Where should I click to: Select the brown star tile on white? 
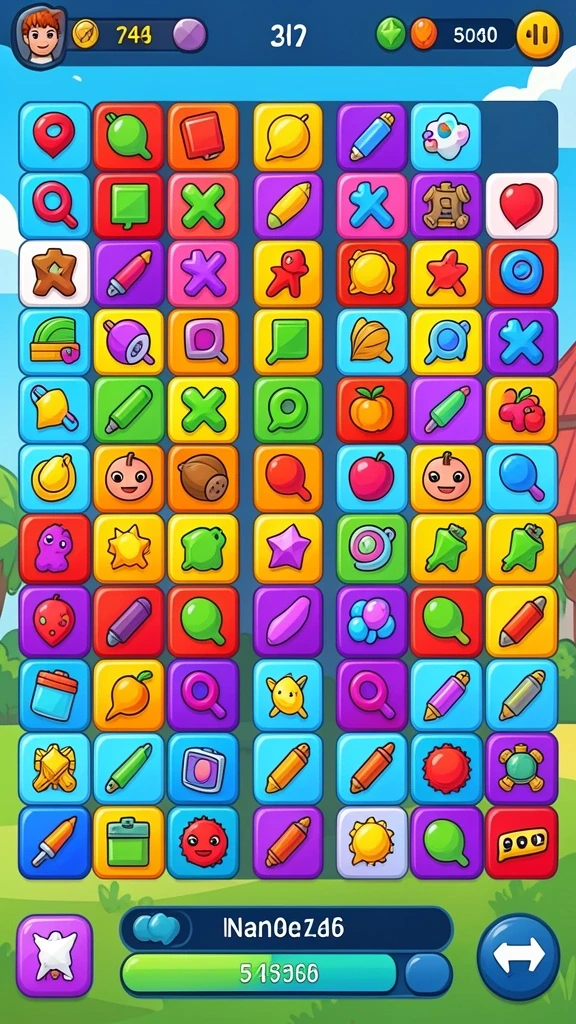(x=54, y=274)
